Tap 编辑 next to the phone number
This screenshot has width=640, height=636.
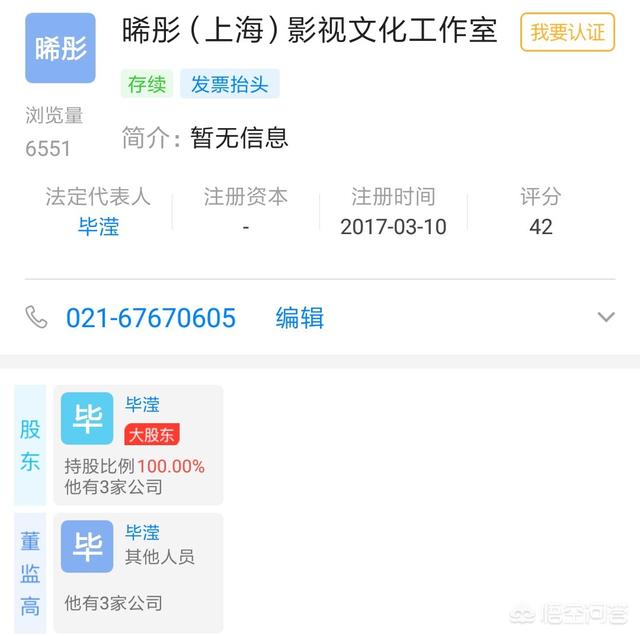[299, 318]
